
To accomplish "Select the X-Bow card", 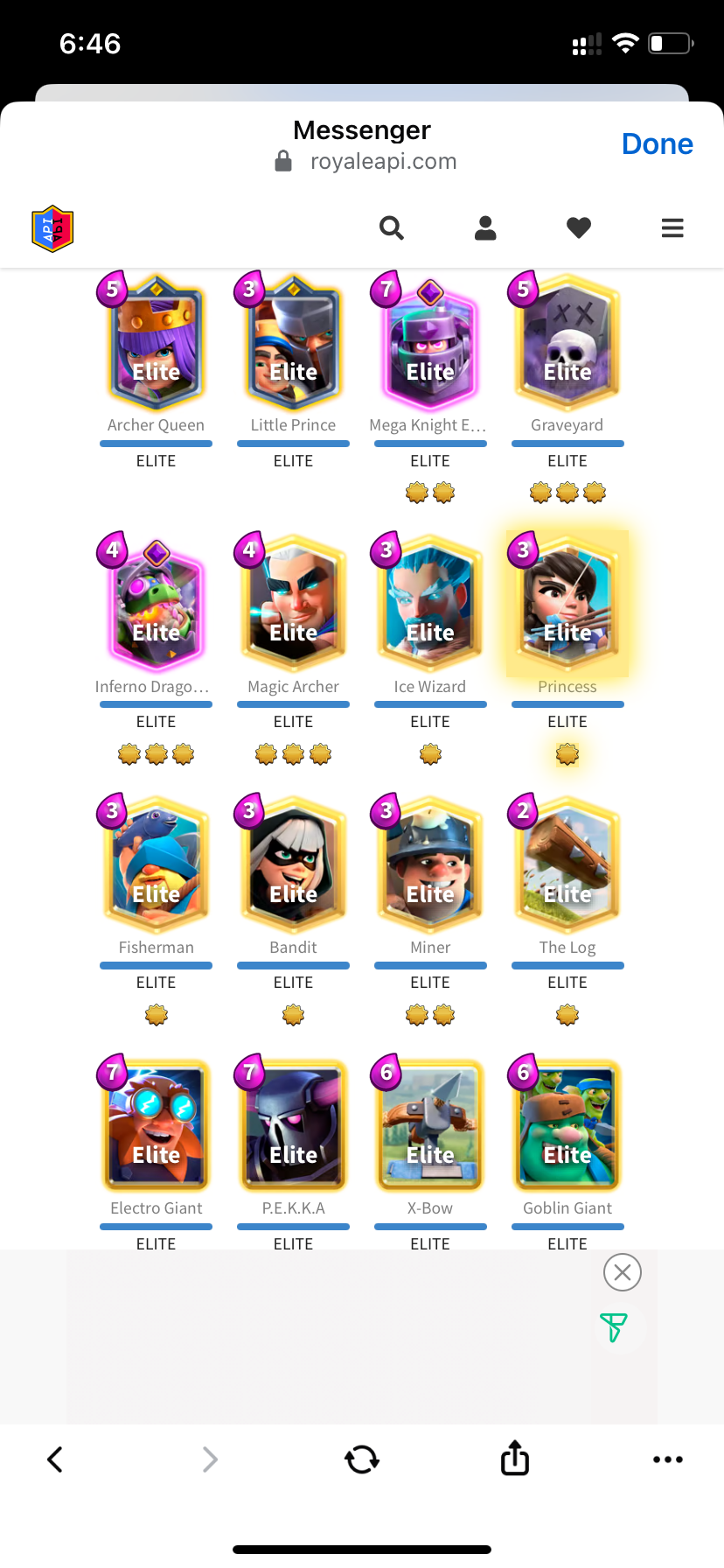I will (430, 1127).
